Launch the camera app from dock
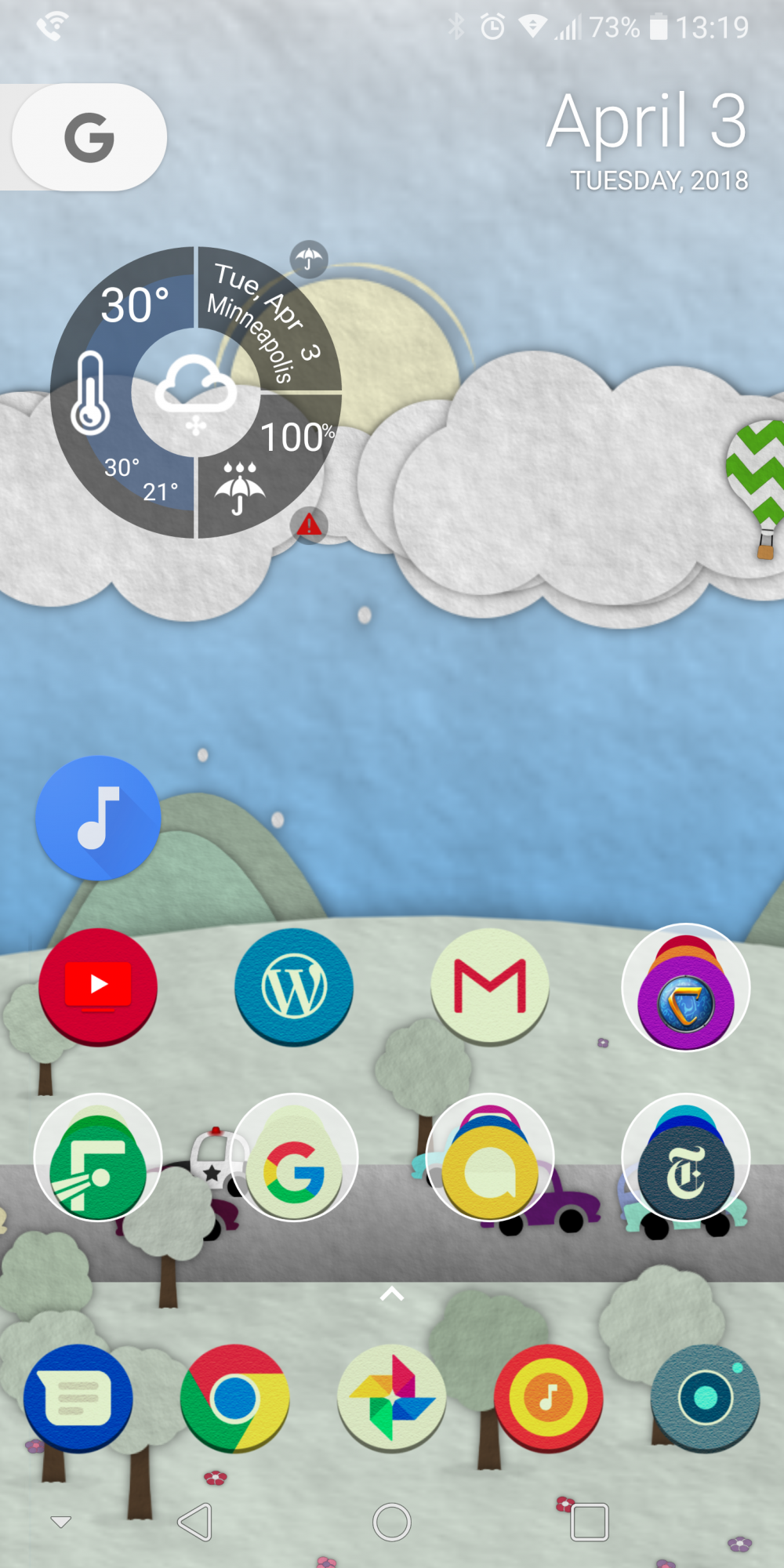This screenshot has width=784, height=1568. (x=706, y=1399)
